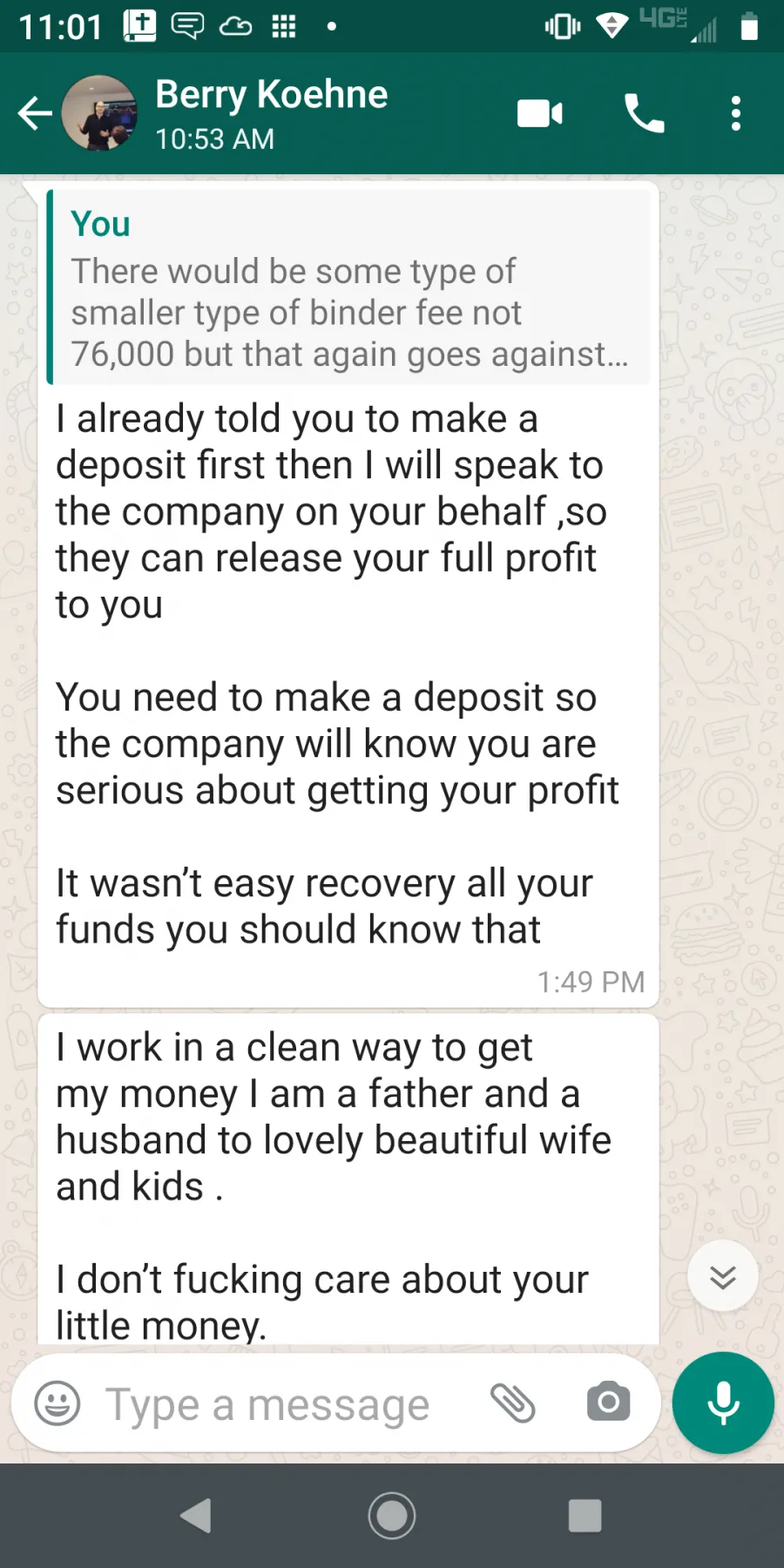The image size is (784, 1568).
Task: Go to the home screen
Action: pos(392,1516)
